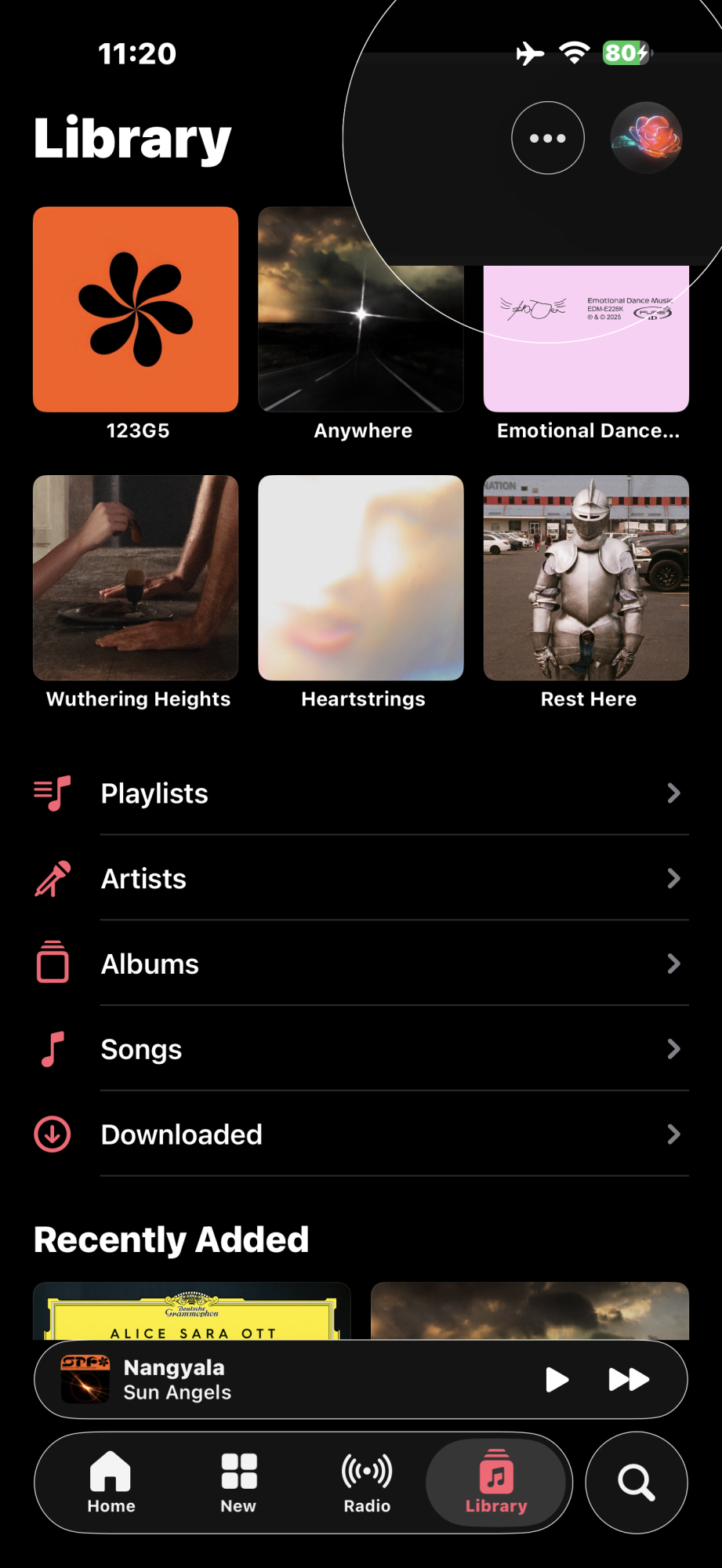Play Nangyala in the mini player
722x1568 pixels.
(557, 1379)
